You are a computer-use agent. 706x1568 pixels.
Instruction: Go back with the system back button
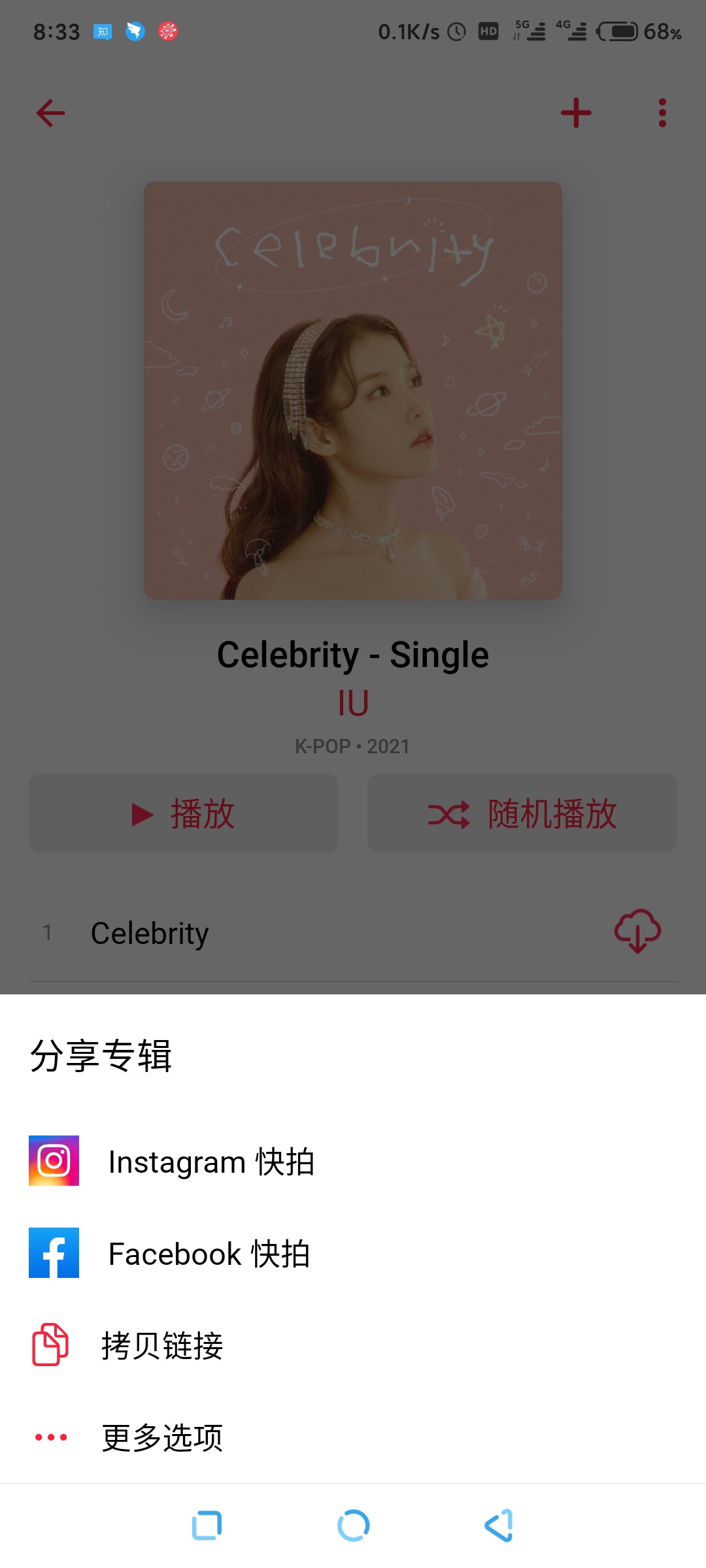499,1526
